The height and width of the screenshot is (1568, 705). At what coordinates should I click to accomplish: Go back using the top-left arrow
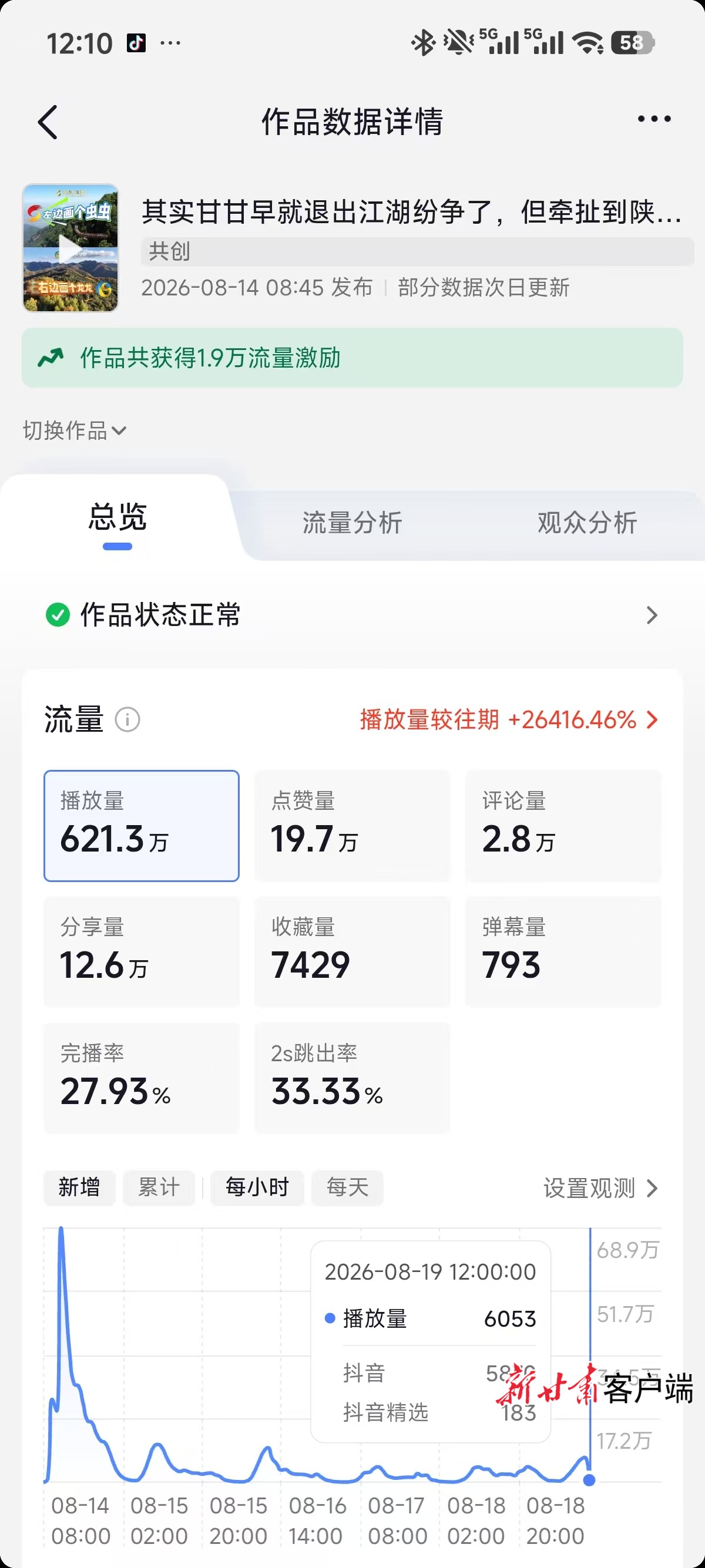pyautogui.click(x=48, y=122)
